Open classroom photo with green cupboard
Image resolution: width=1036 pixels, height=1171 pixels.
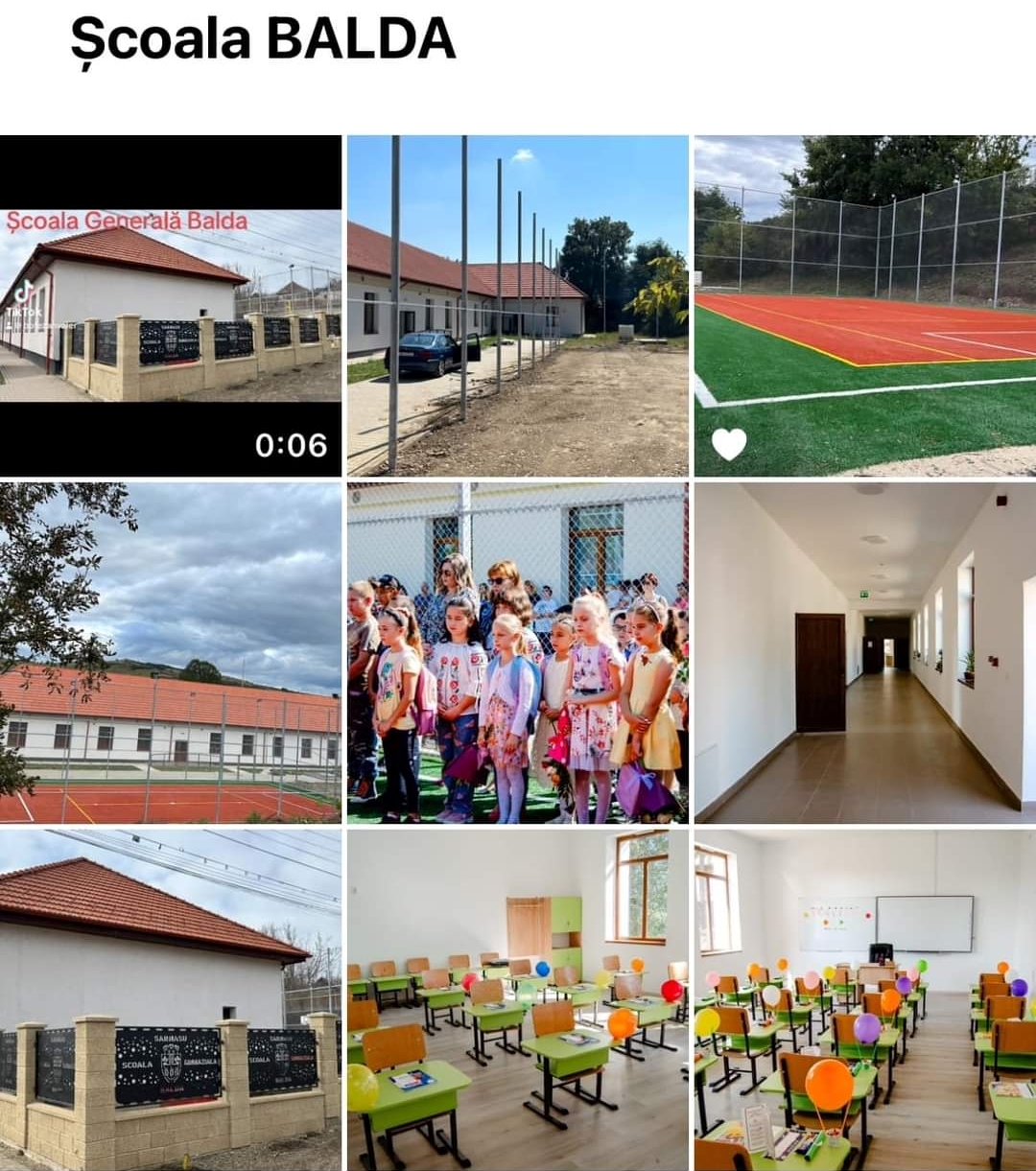pyautogui.click(x=517, y=999)
